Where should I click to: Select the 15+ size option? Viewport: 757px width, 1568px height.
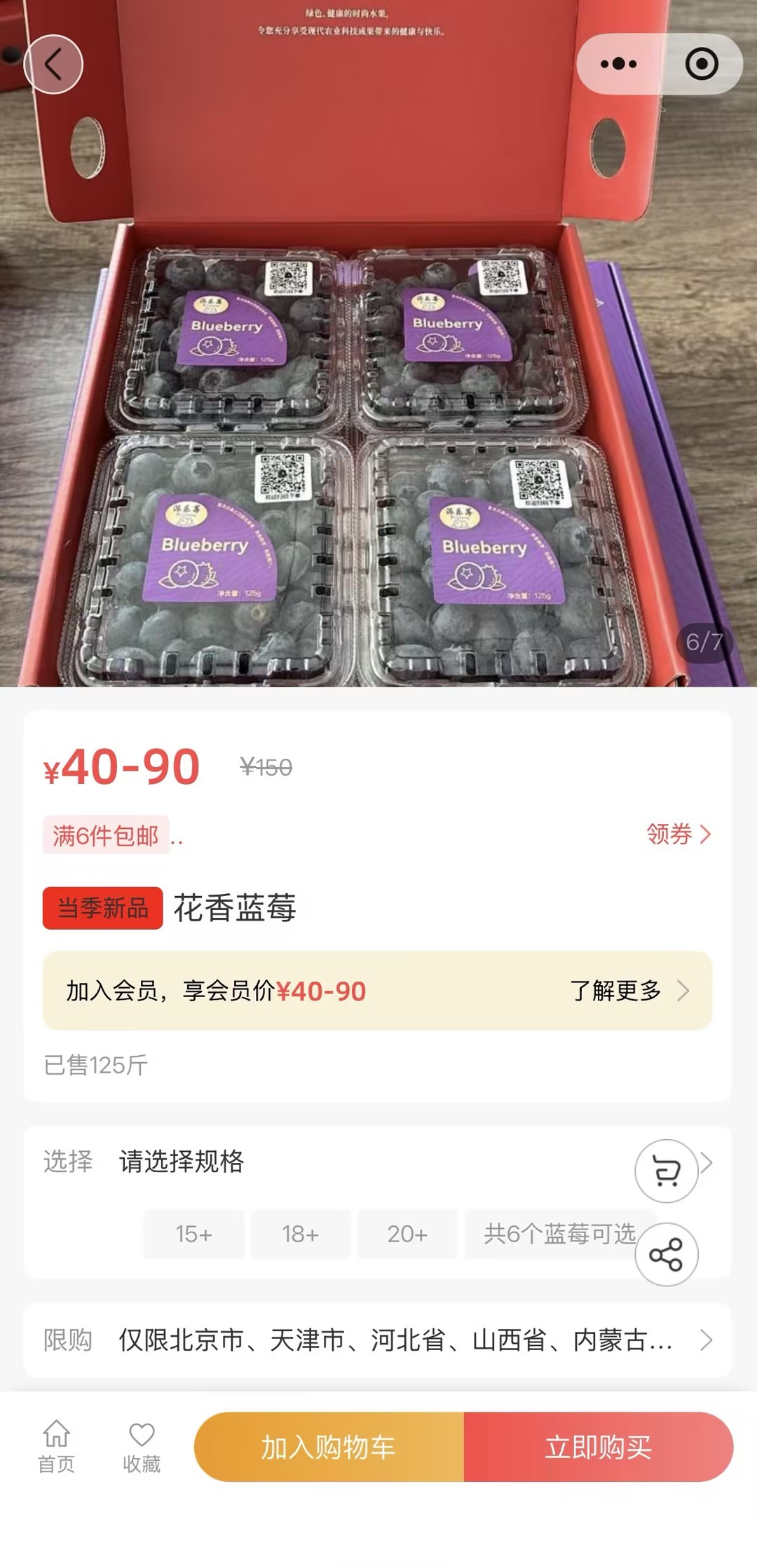point(194,1234)
